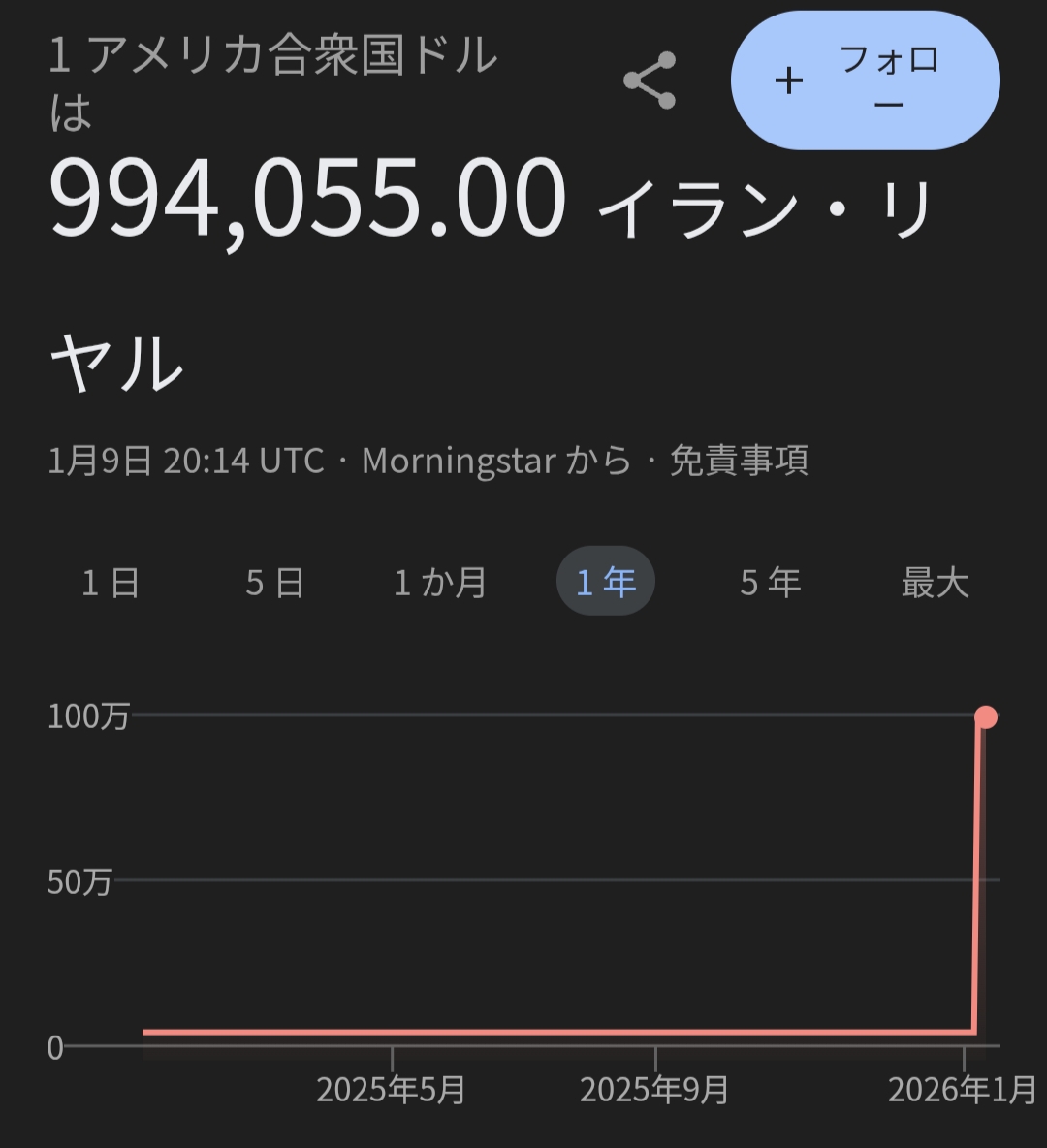This screenshot has height=1148, width=1047.
Task: Follow this currency pair
Action: coord(865,80)
